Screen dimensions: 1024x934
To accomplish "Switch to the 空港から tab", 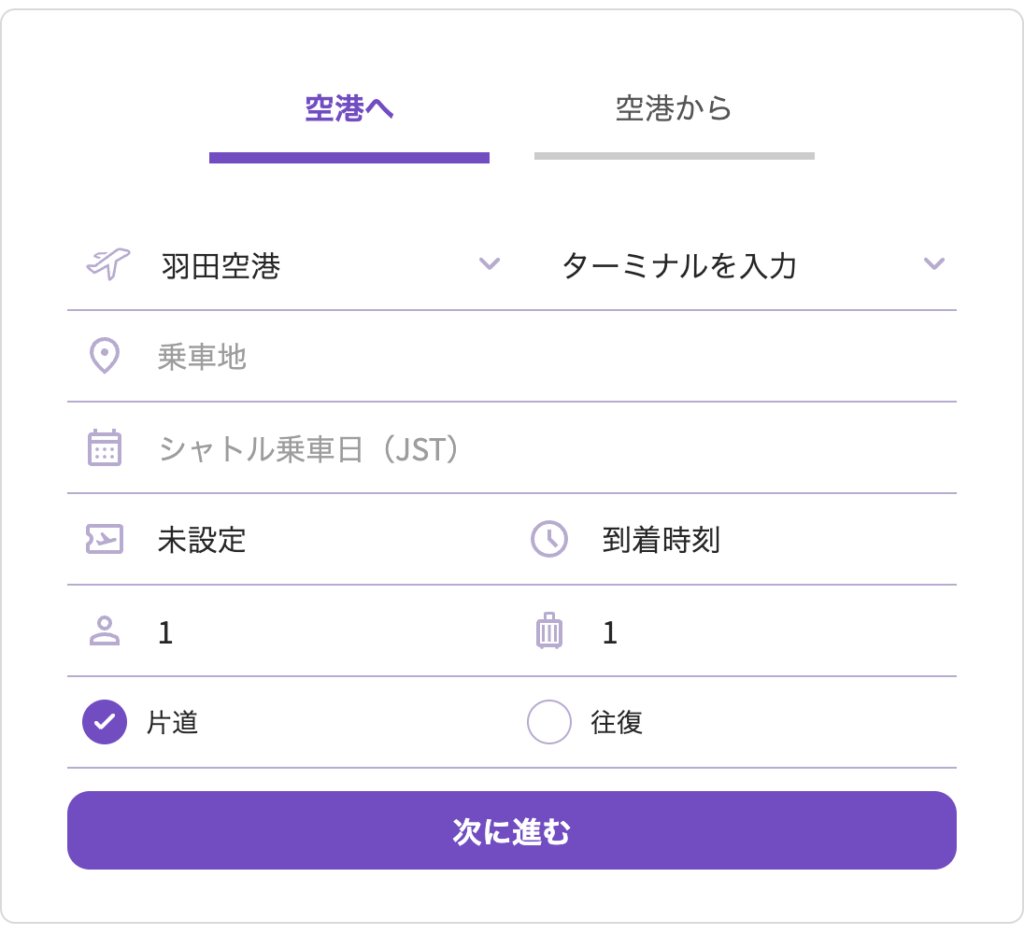I will (x=674, y=110).
